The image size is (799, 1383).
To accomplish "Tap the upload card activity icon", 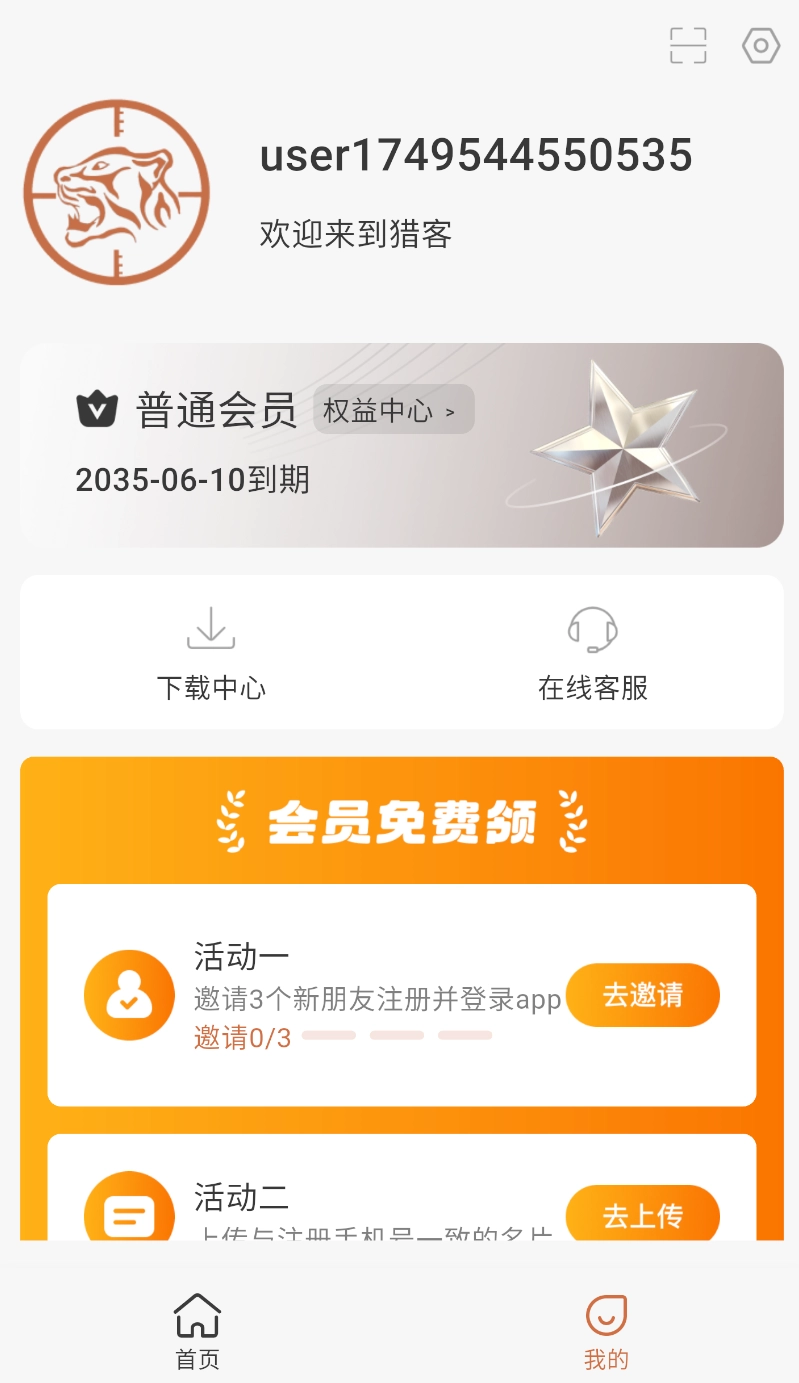I will tap(128, 1213).
